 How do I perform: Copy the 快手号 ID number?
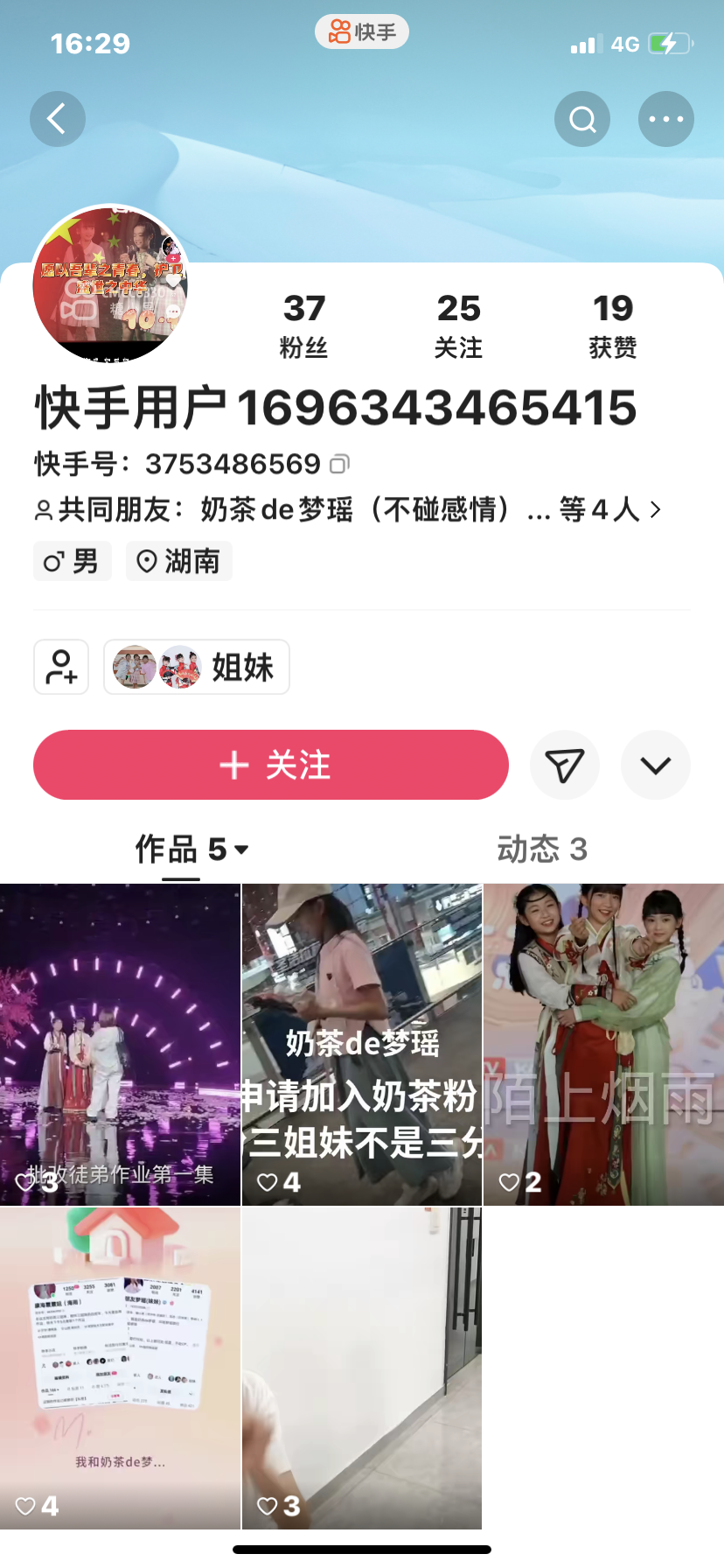[x=340, y=464]
